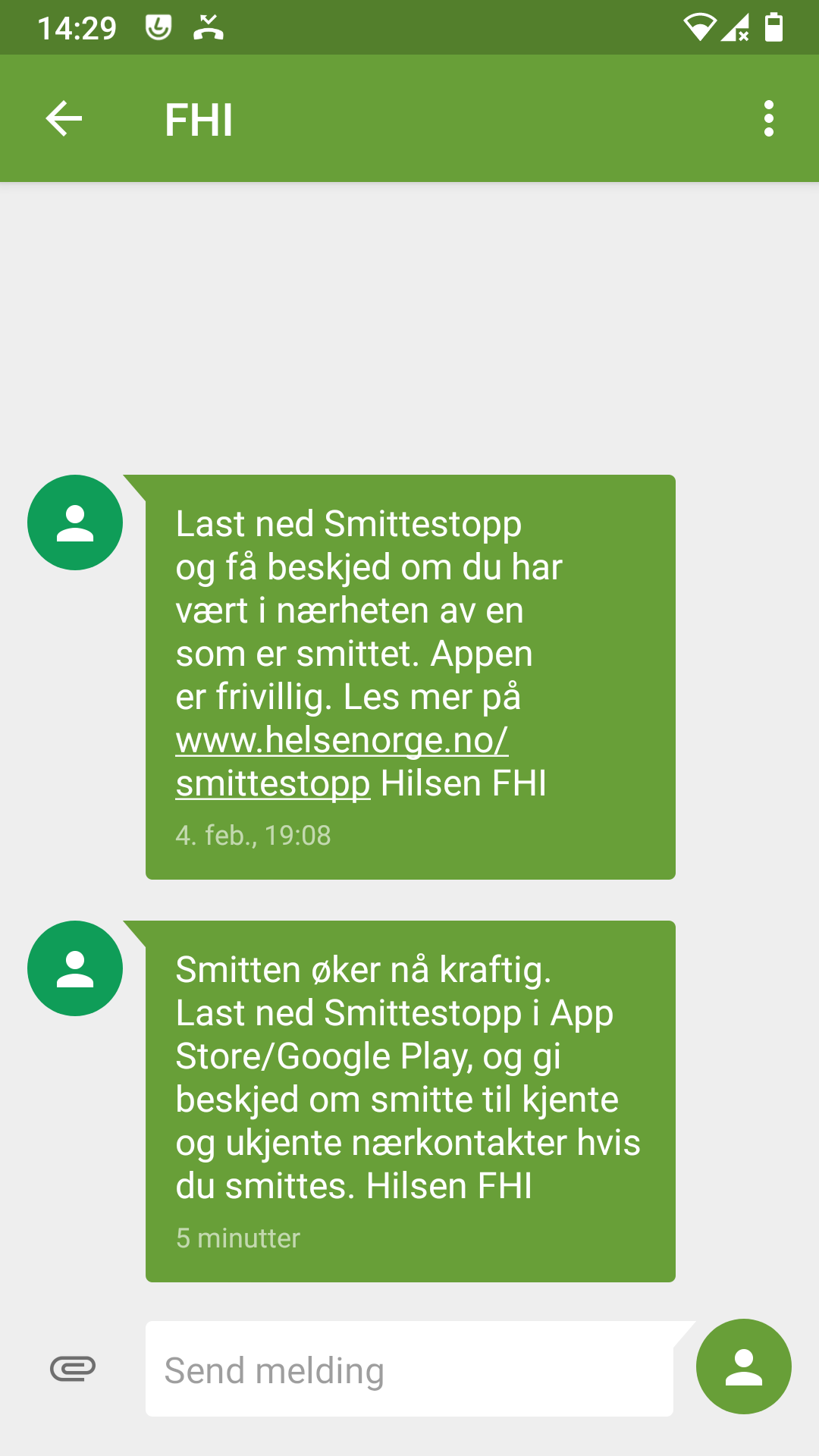Open contact avatar beside the 4. feb. message
This screenshot has width=819, height=1456.
75,522
